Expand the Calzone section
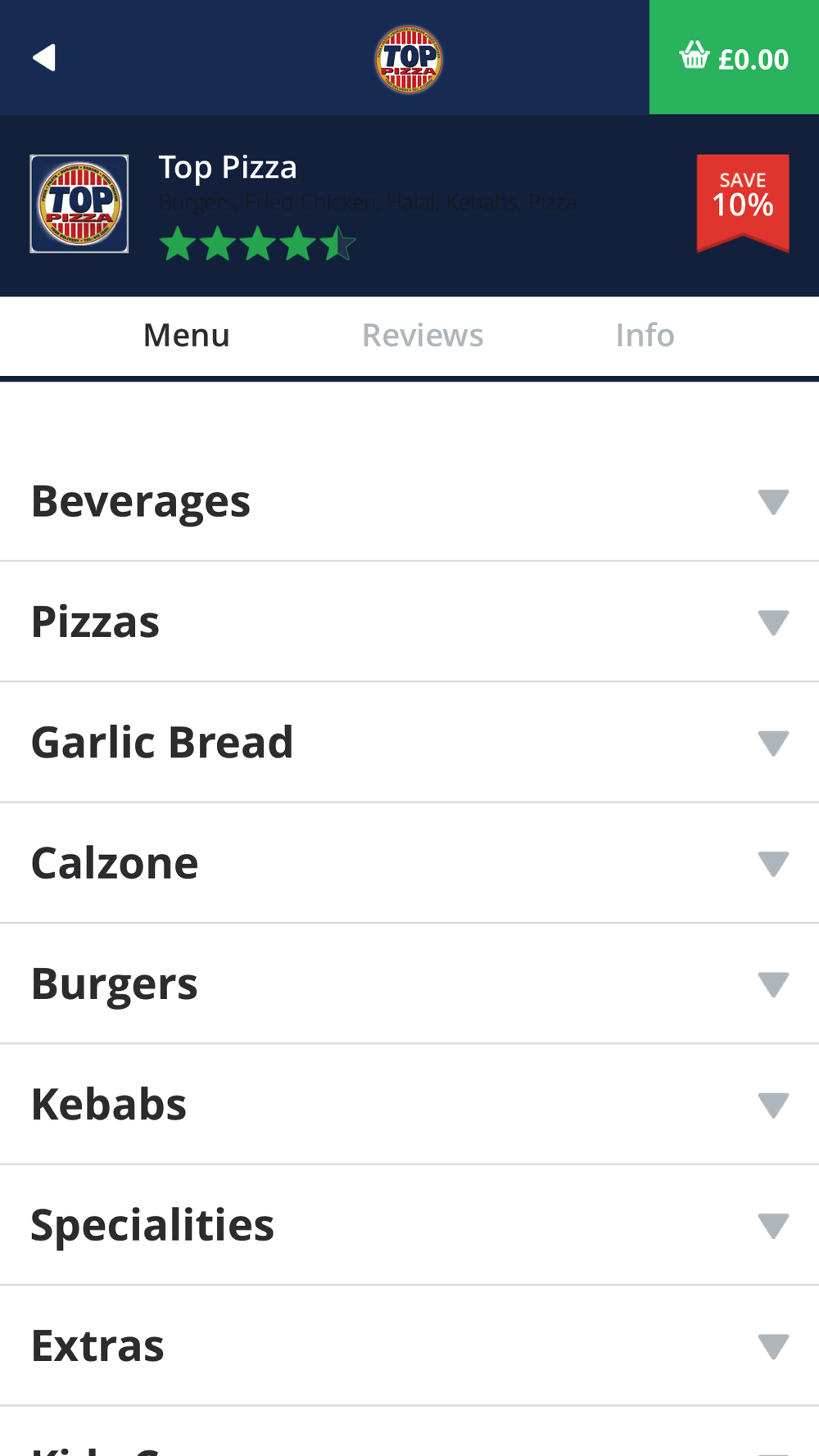The height and width of the screenshot is (1456, 819). tap(409, 863)
